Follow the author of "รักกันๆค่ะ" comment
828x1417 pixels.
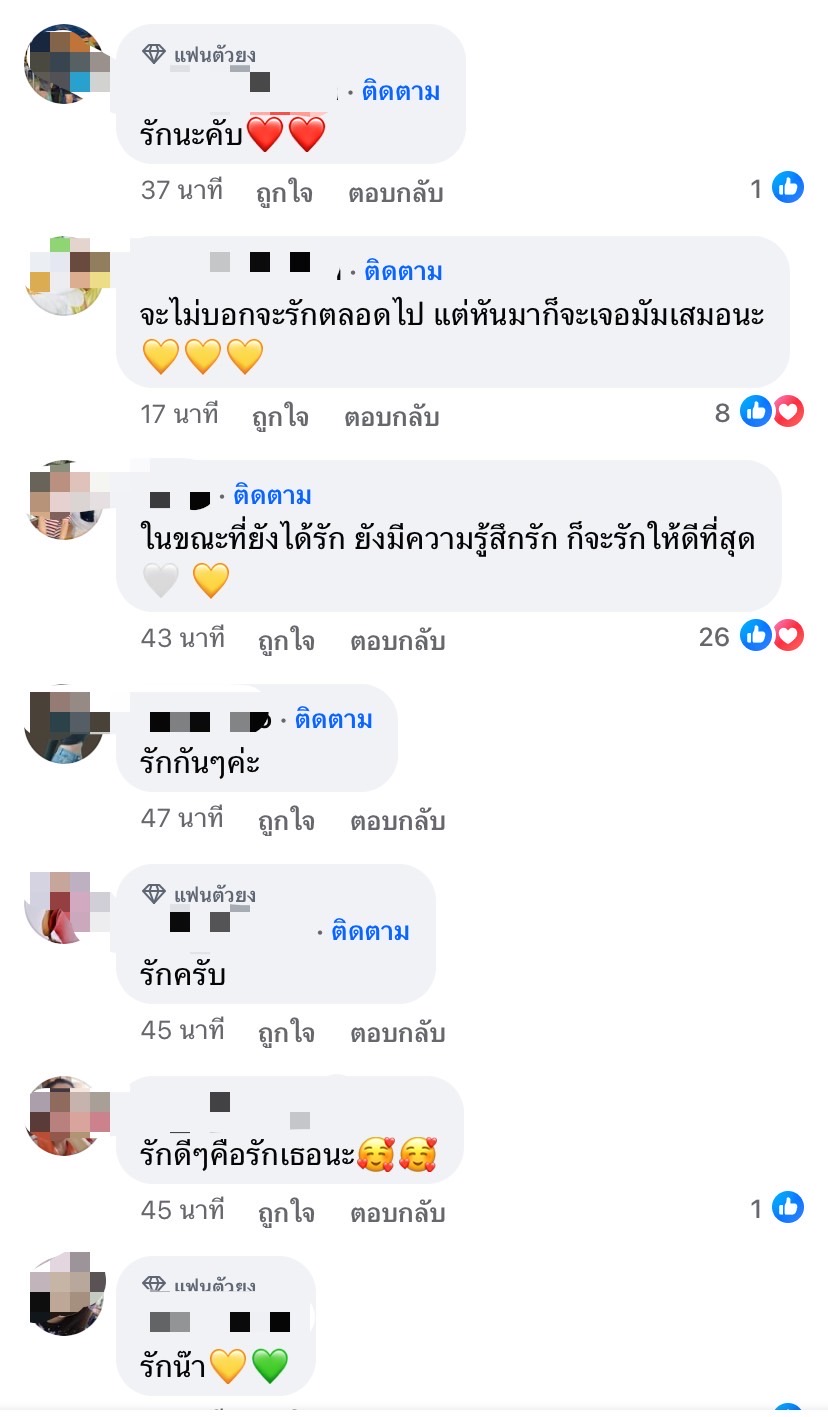pyautogui.click(x=333, y=719)
